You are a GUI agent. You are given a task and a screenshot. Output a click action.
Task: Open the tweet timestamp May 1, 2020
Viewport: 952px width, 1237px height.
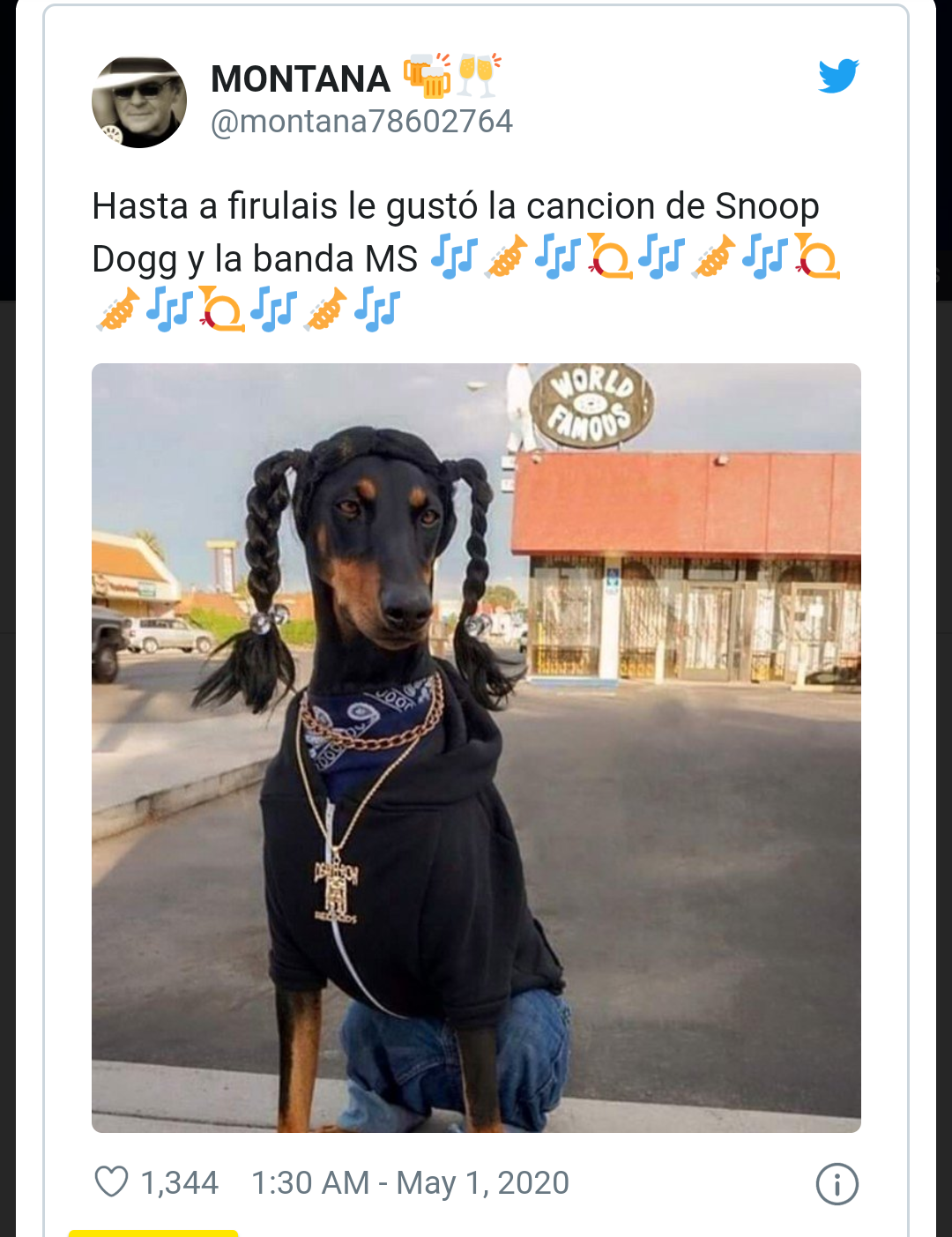(410, 1182)
